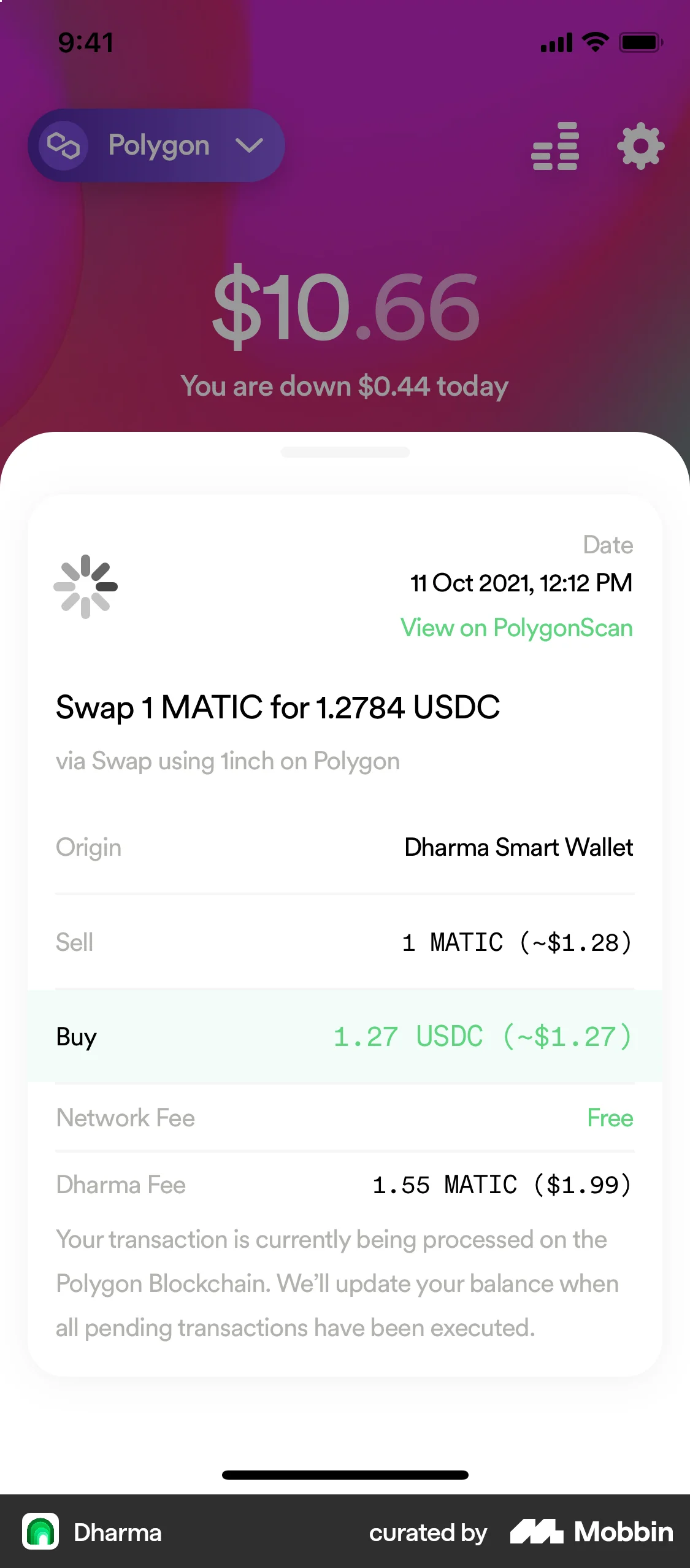690x1568 pixels.
Task: Select the Buy row showing 1.27 USDC
Action: [345, 1037]
